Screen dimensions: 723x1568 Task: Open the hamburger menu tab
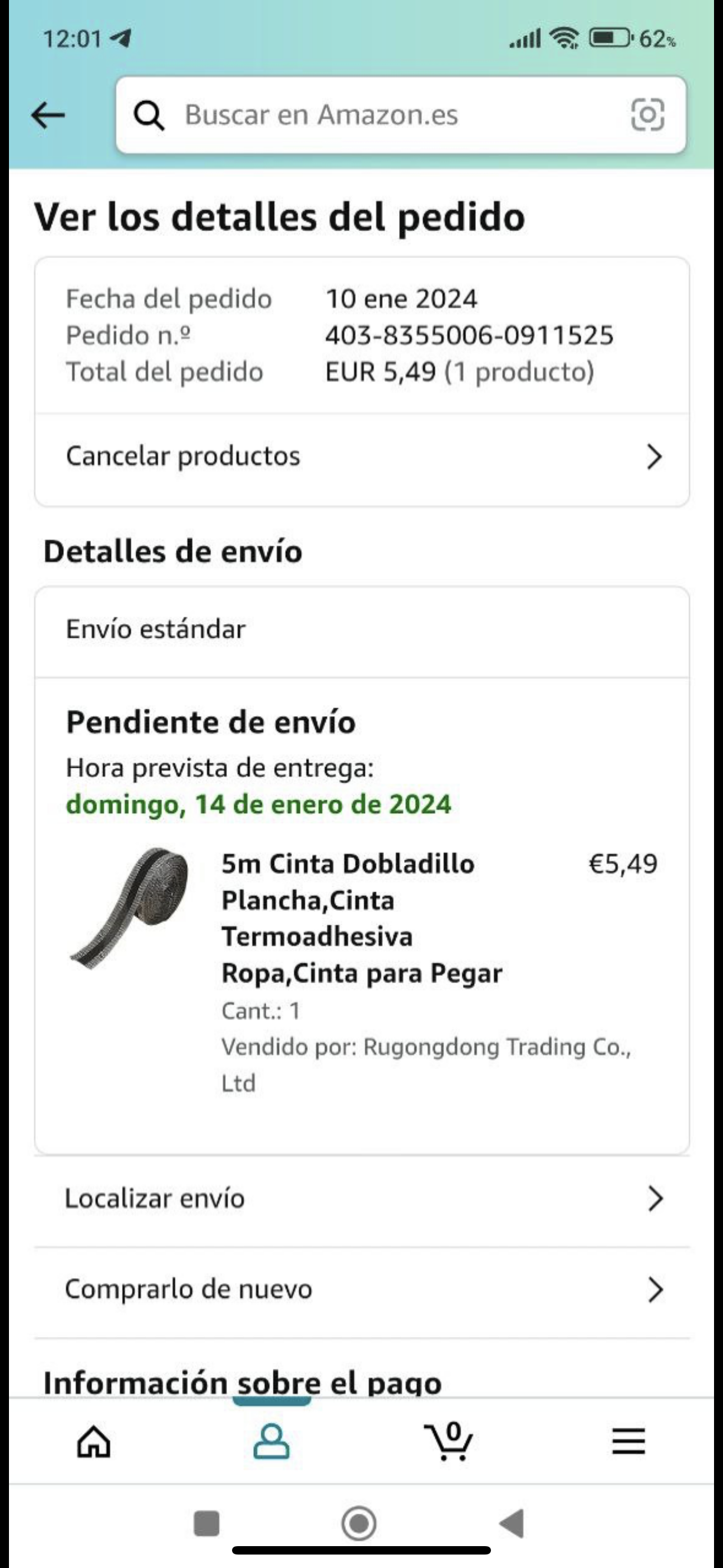tap(628, 1441)
